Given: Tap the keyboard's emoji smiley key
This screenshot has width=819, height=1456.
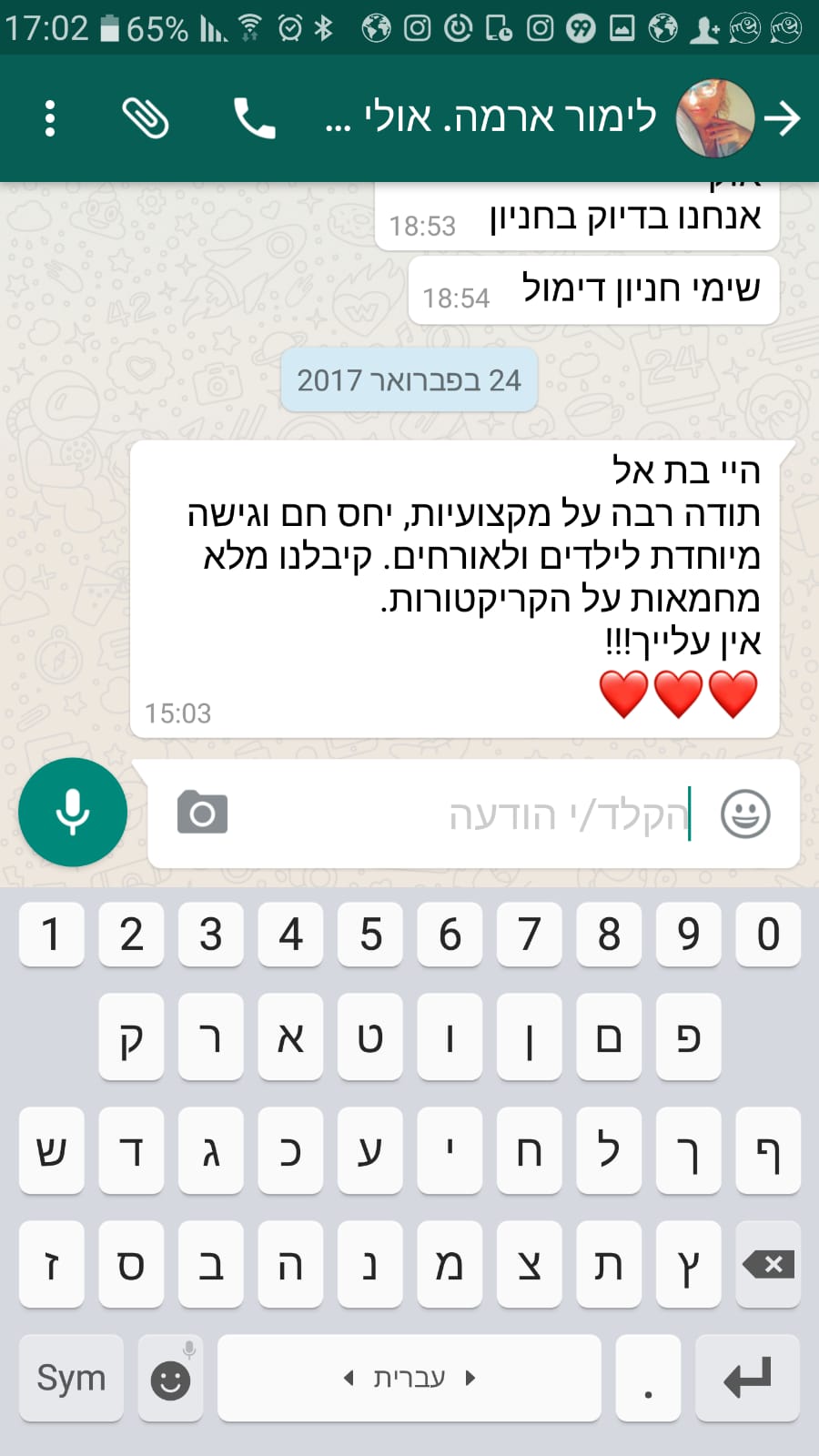Looking at the screenshot, I should coord(170,1378).
